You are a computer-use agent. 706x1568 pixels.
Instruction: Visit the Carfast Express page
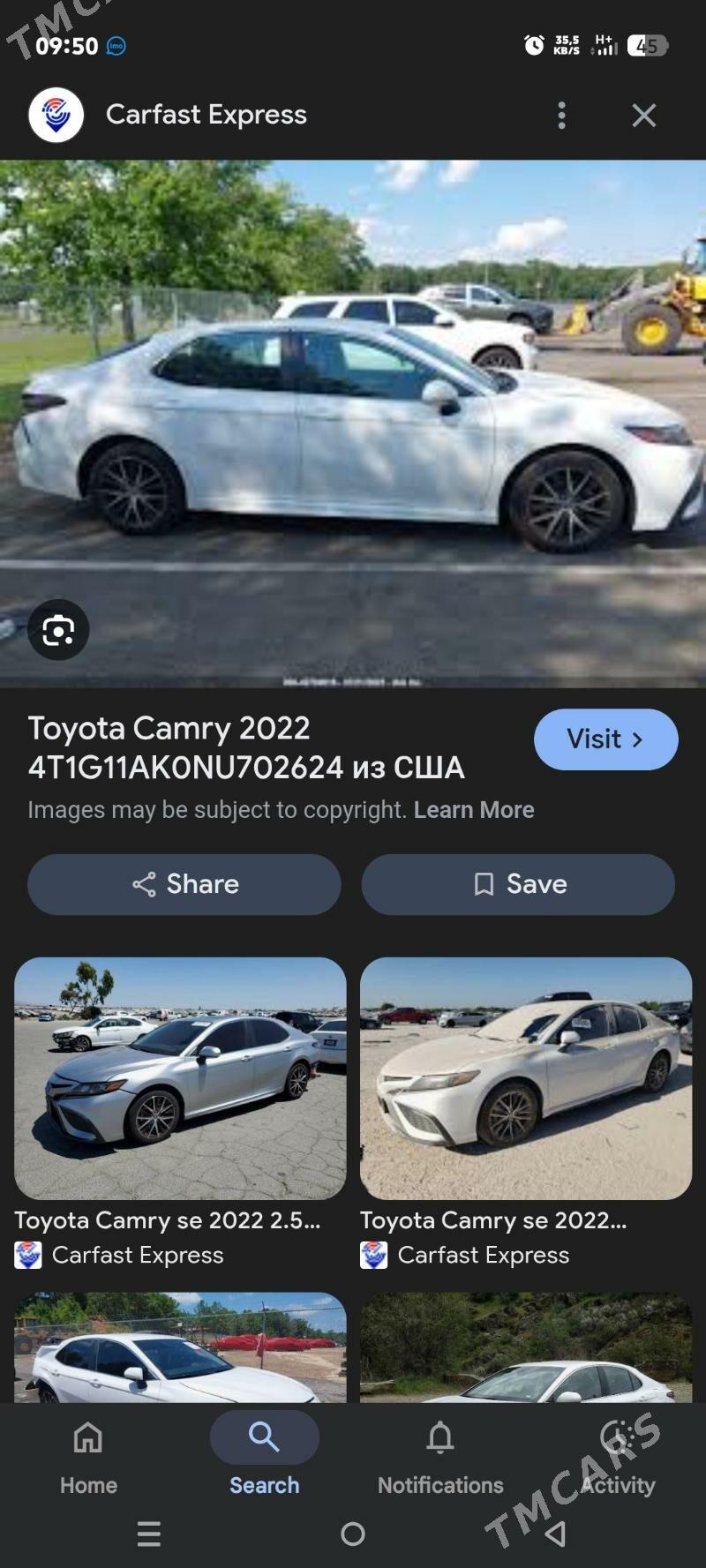(x=605, y=739)
